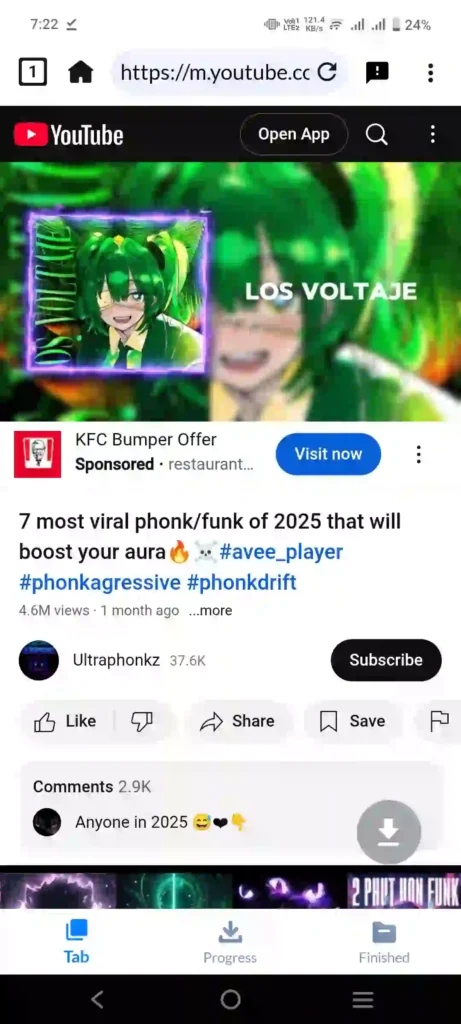Tap the Open App button
This screenshot has width=461, height=1024.
click(x=294, y=135)
